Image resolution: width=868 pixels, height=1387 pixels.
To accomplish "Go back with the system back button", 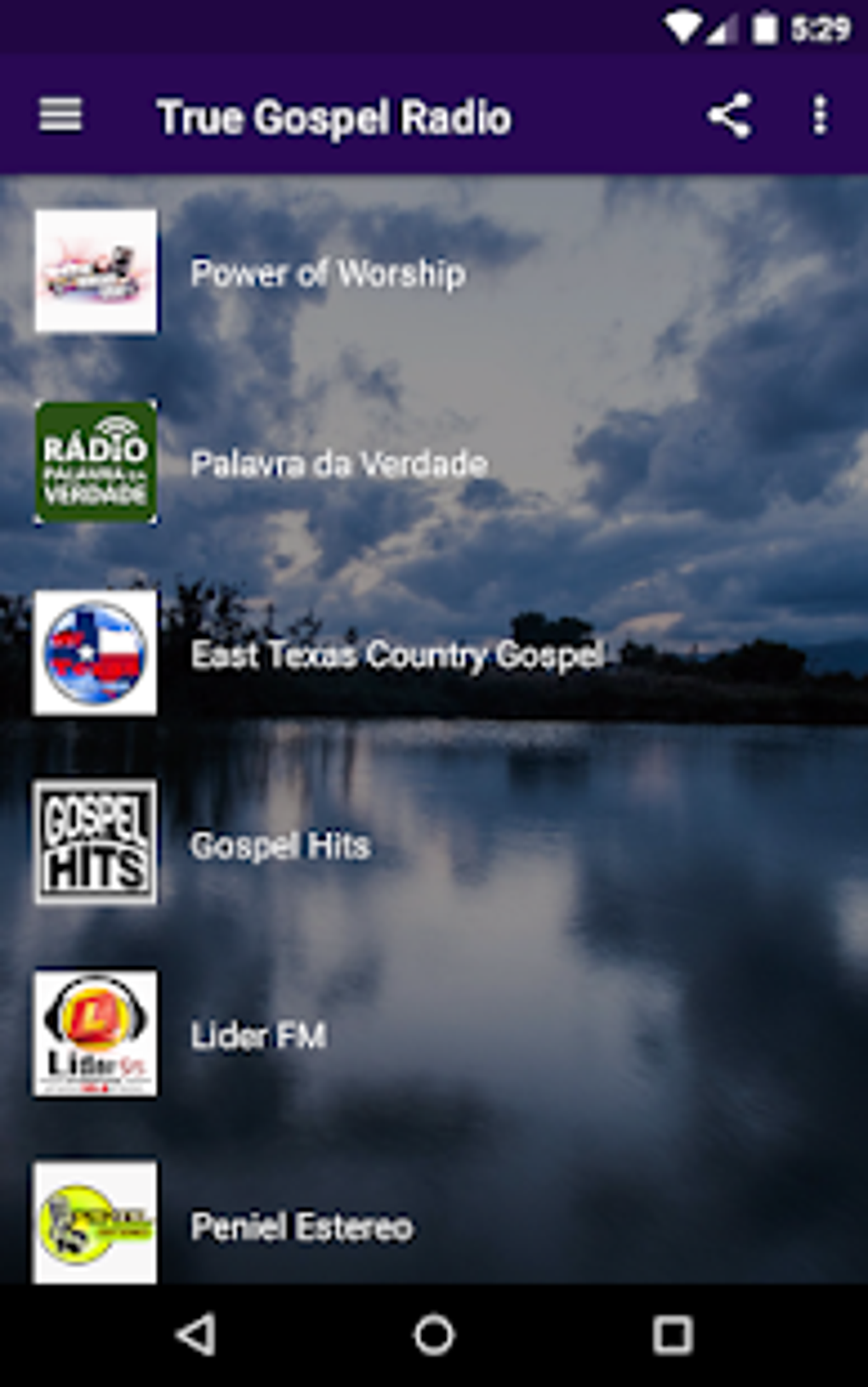I will click(x=196, y=1334).
